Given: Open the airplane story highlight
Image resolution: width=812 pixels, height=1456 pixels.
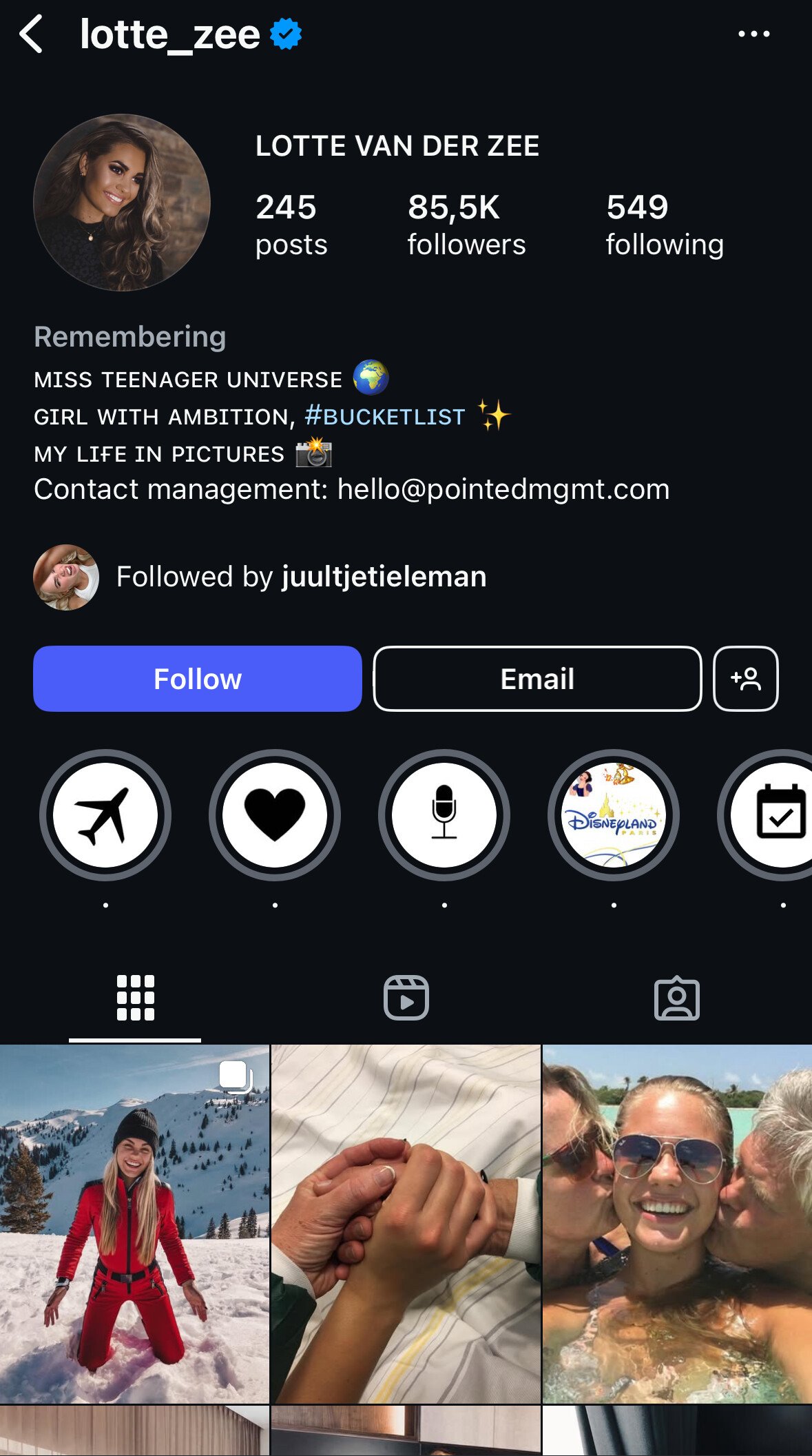Looking at the screenshot, I should click(105, 815).
